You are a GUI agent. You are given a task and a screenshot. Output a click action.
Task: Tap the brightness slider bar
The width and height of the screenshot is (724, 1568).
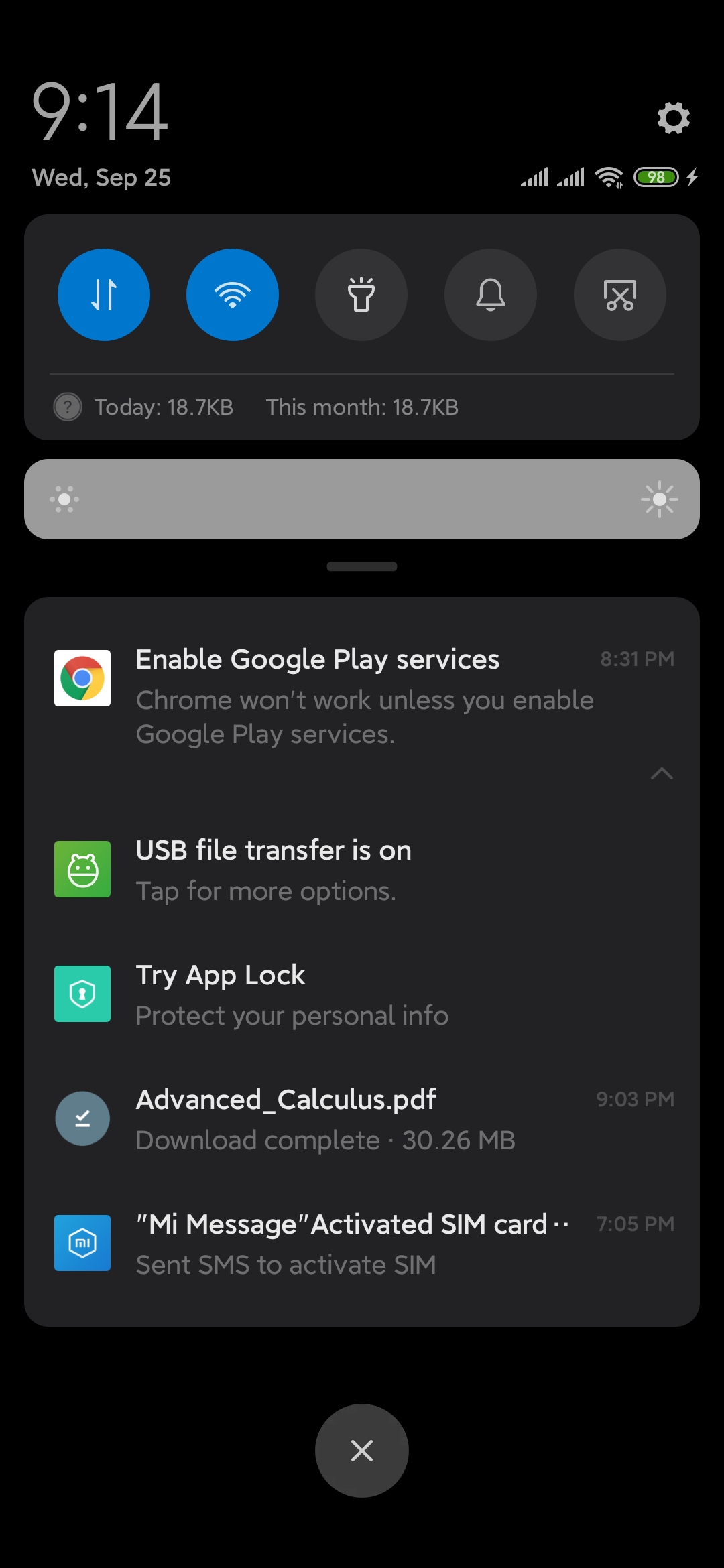pyautogui.click(x=362, y=499)
